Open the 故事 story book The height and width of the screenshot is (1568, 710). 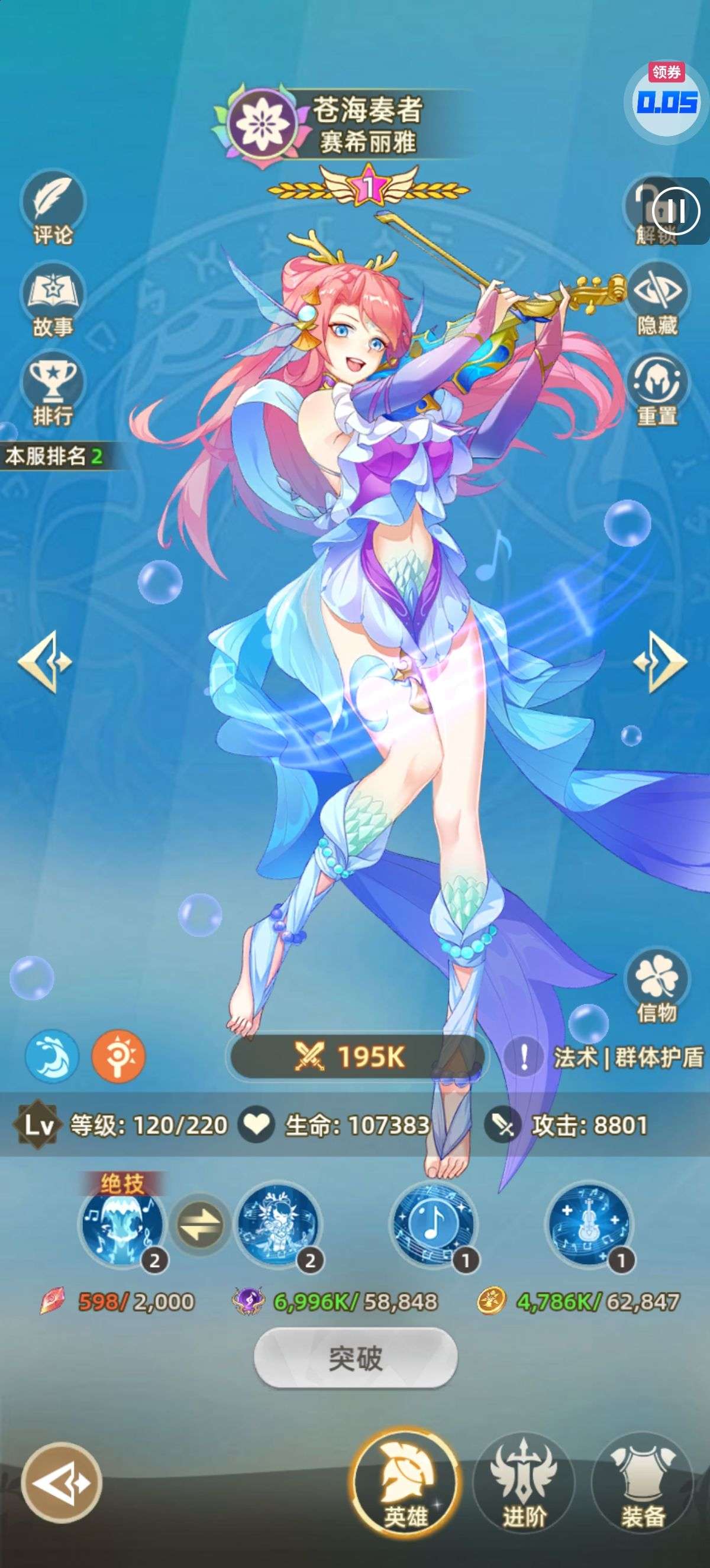[x=53, y=301]
